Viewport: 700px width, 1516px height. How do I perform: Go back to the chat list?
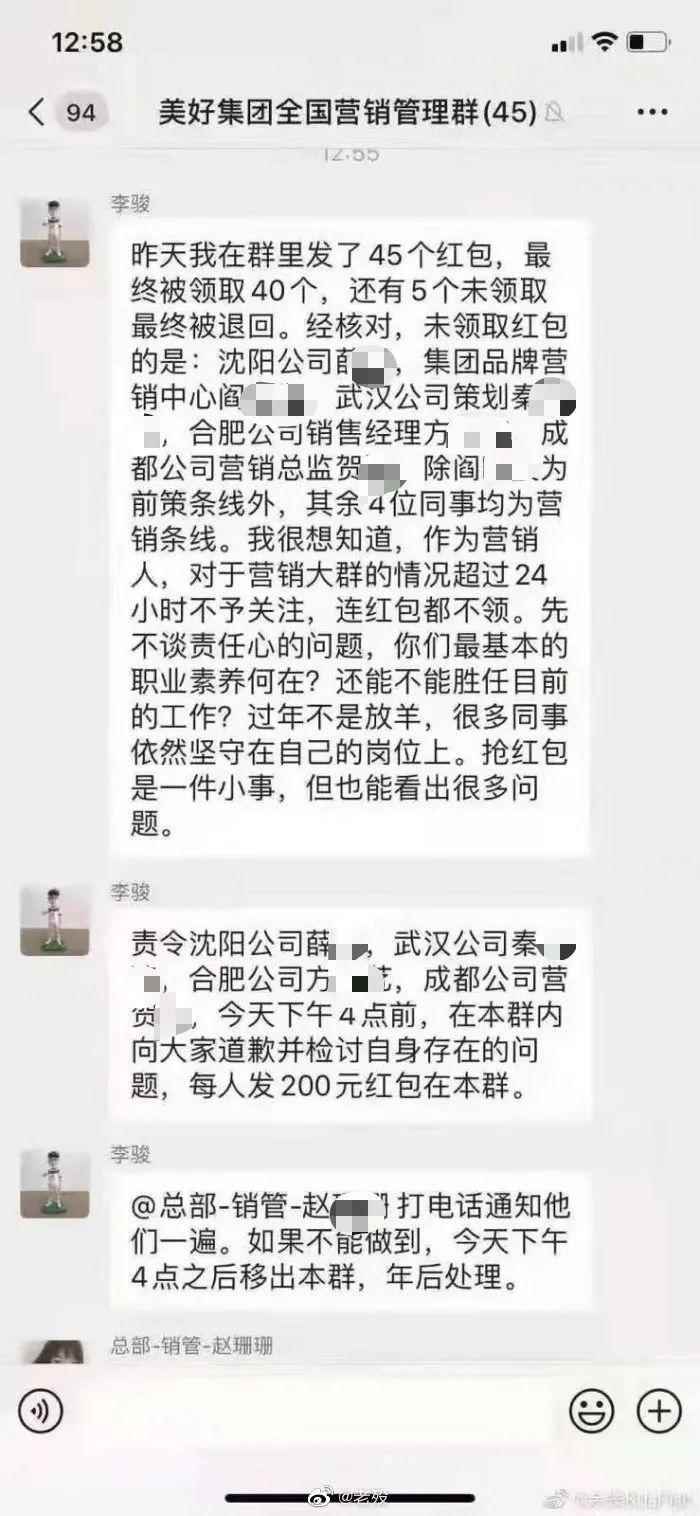tap(37, 111)
